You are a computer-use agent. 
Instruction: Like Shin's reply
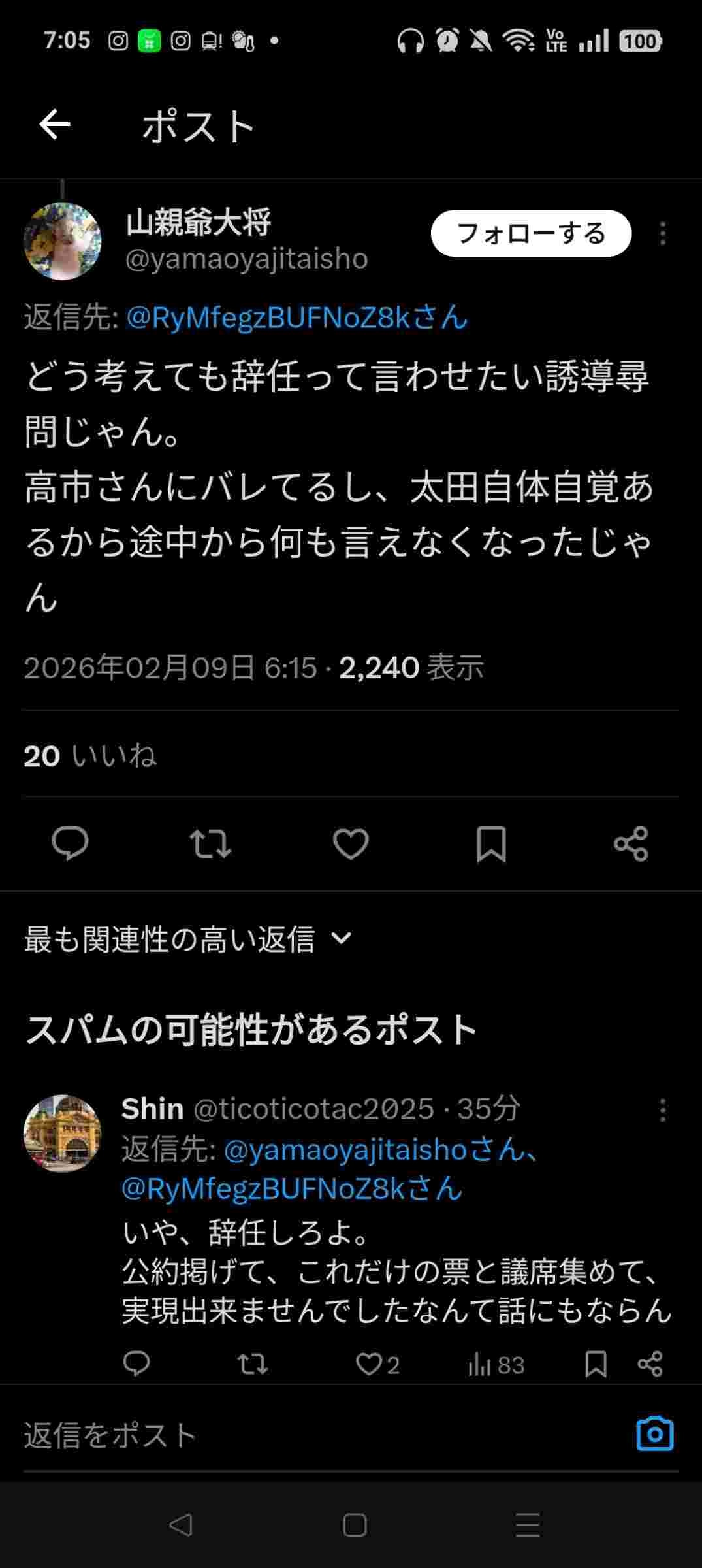pos(369,1364)
